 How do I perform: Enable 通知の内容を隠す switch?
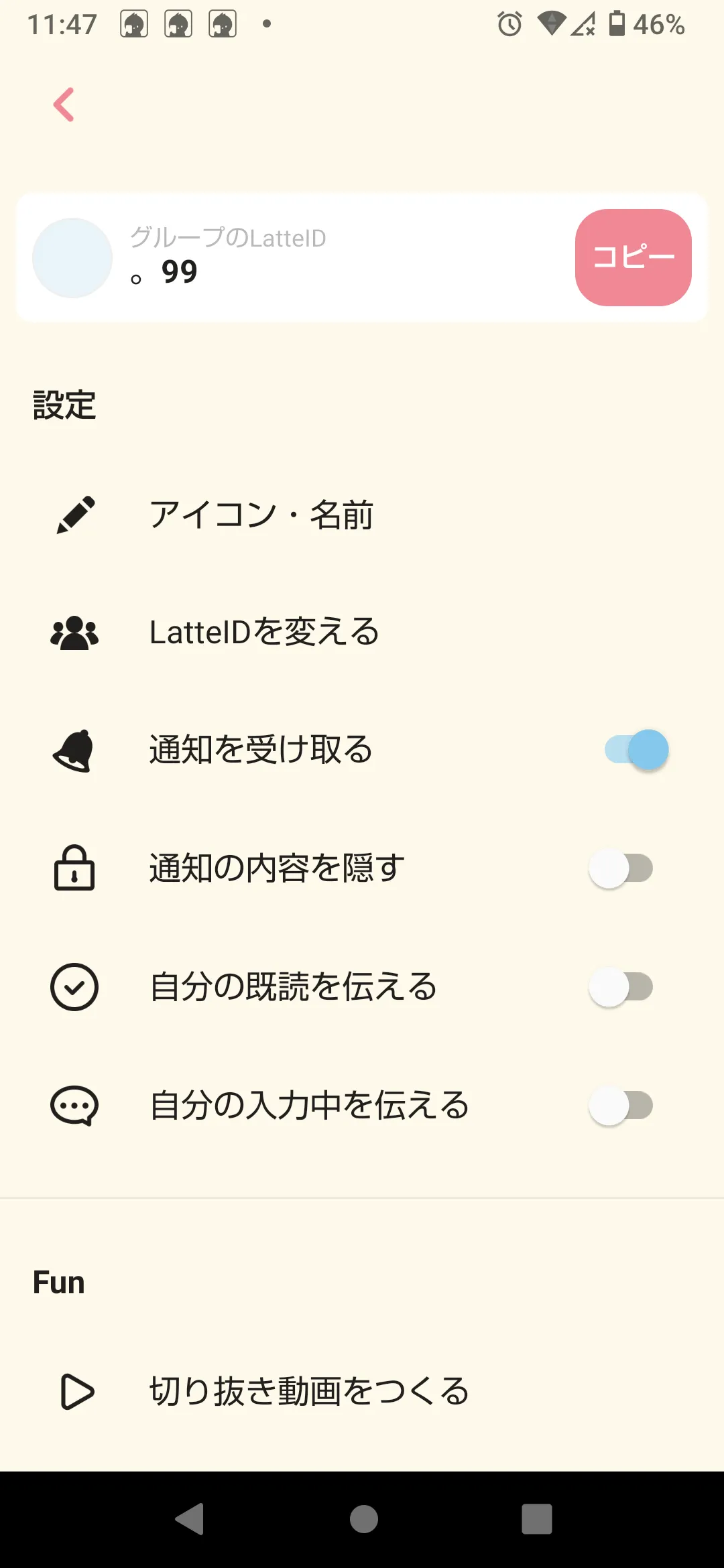(x=621, y=868)
